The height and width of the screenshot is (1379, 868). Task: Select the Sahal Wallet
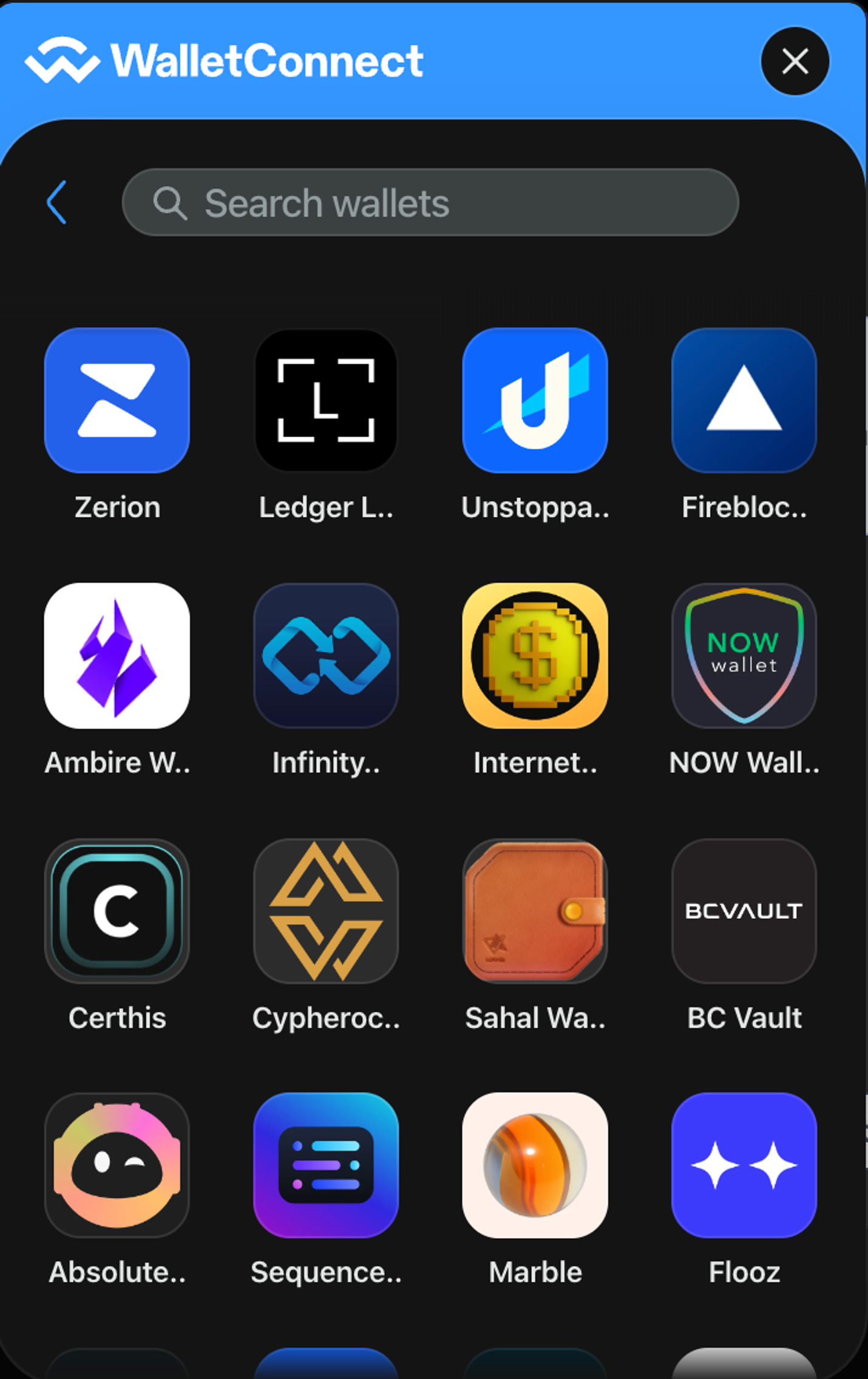point(535,911)
